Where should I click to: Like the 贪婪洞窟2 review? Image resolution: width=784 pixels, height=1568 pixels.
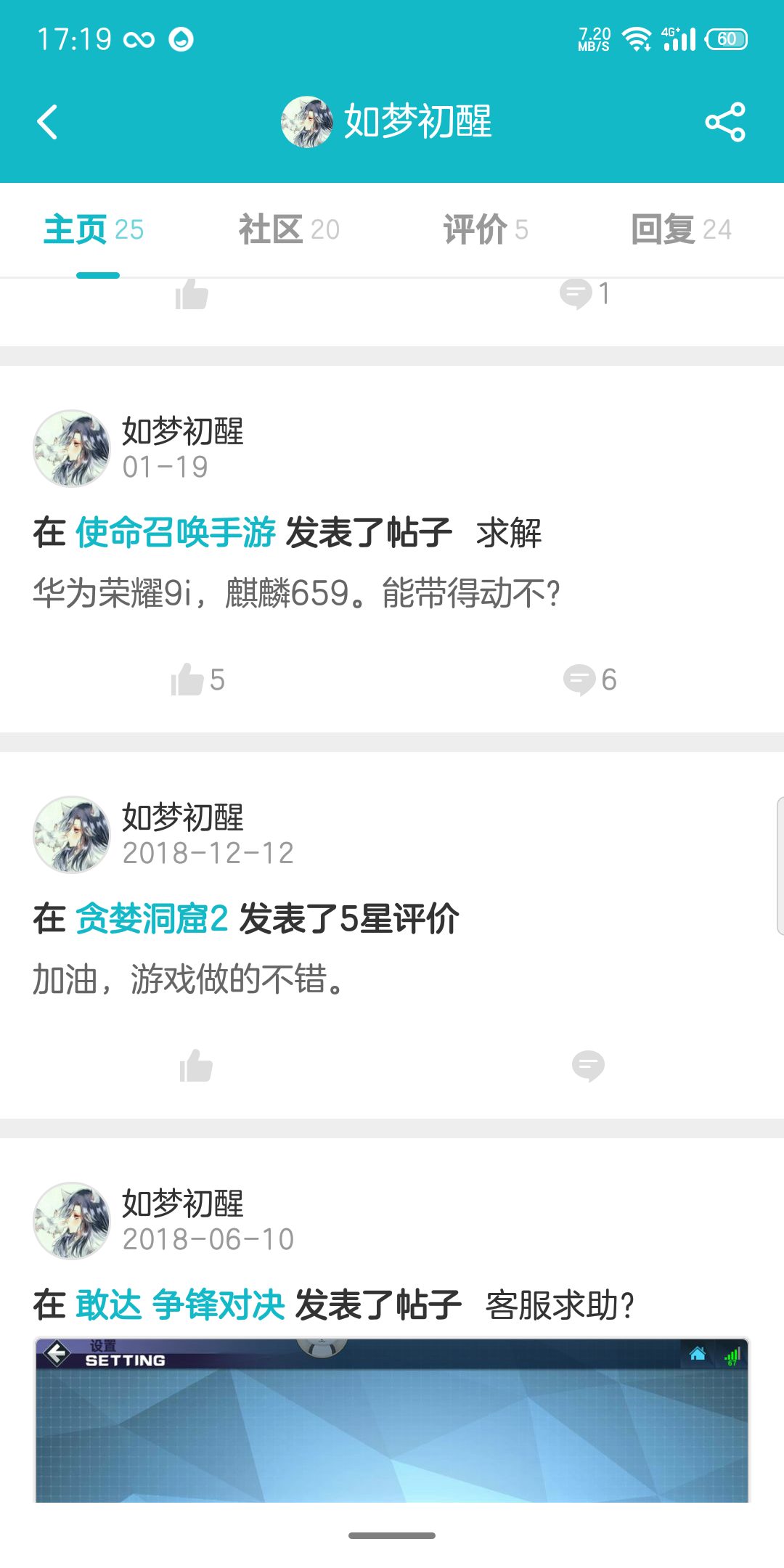pos(196,1066)
